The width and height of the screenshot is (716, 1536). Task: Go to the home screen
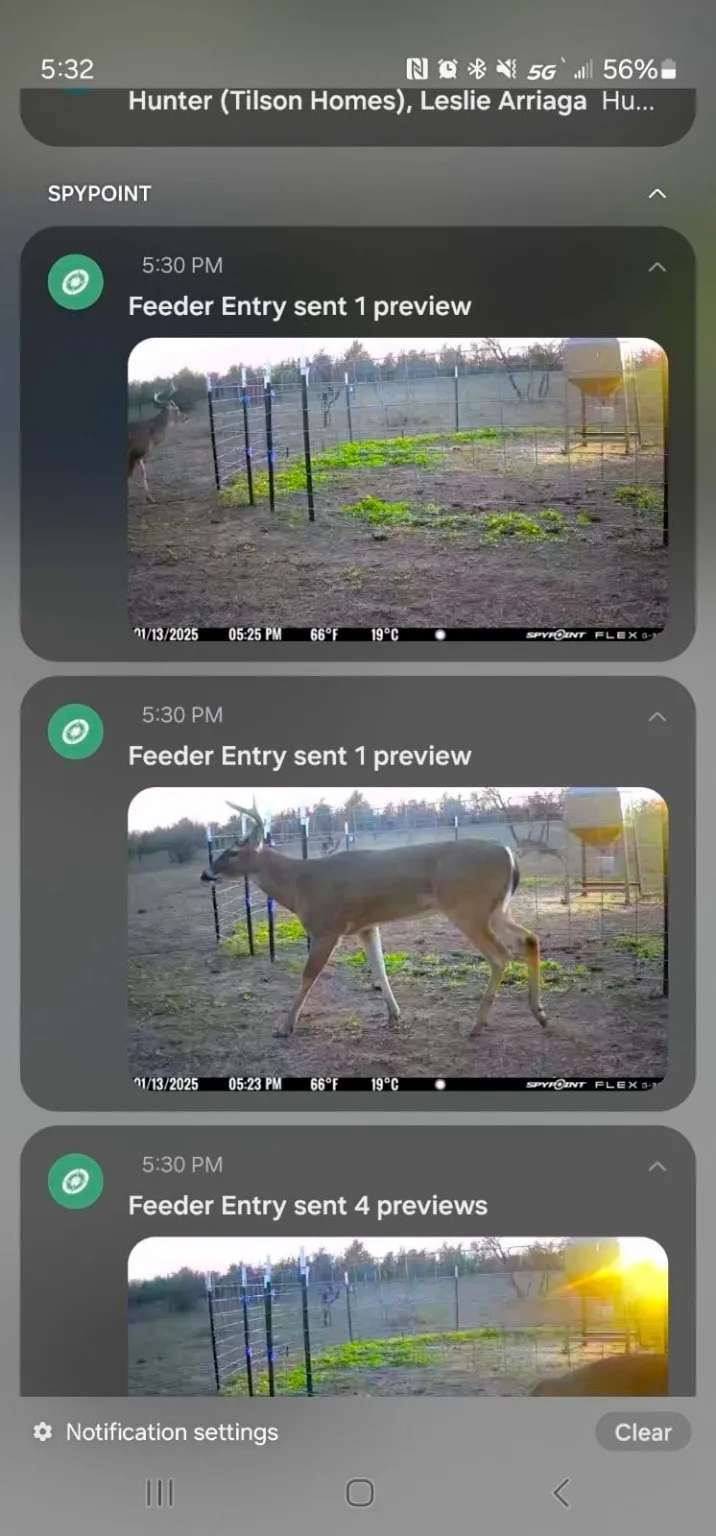359,1493
